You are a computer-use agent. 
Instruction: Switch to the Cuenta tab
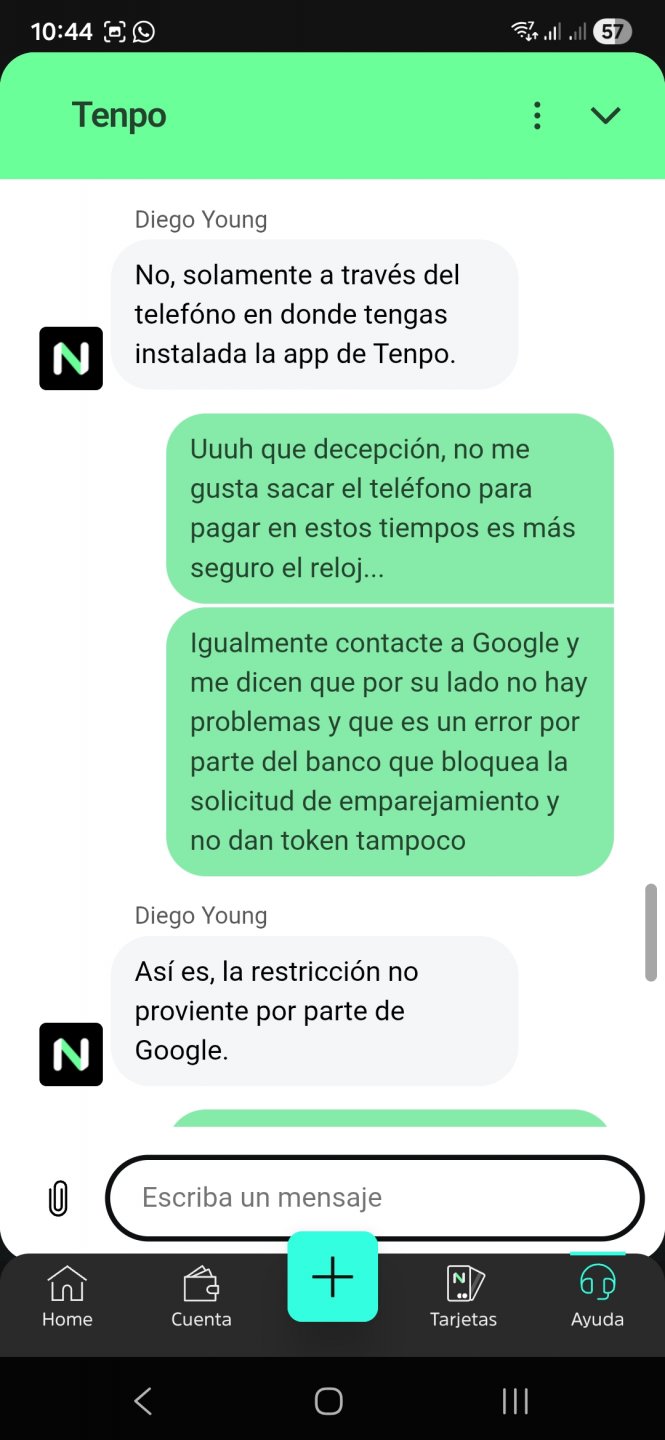201,1296
